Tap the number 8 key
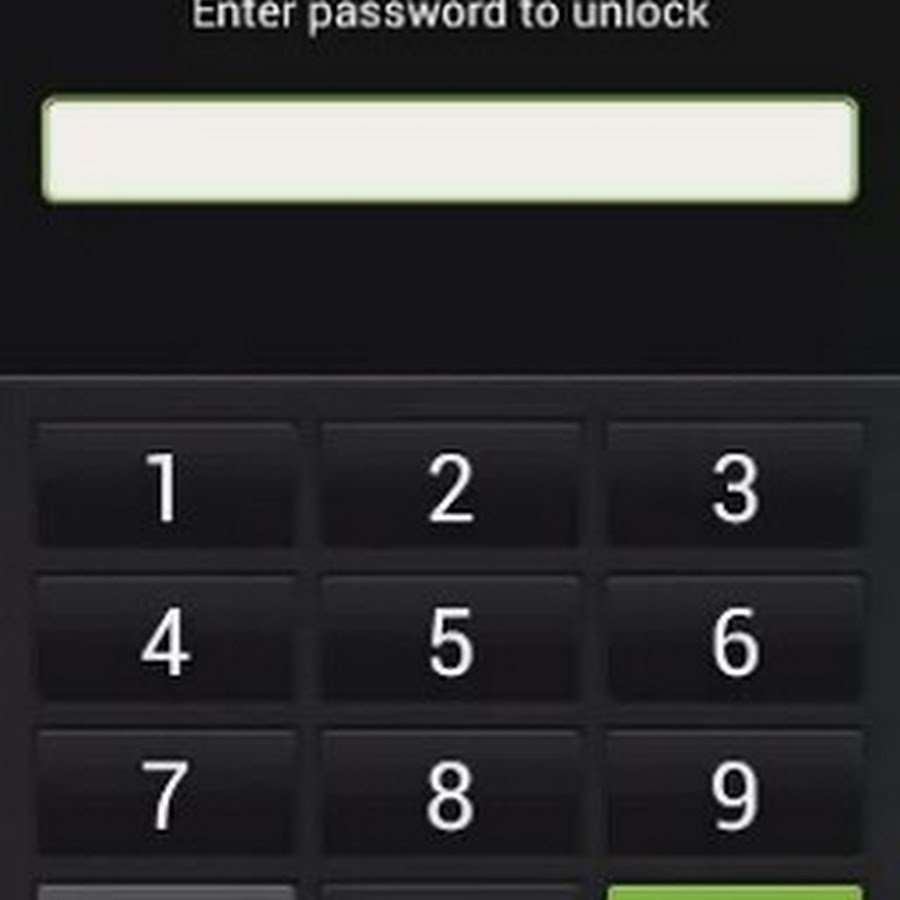The width and height of the screenshot is (900, 900). [451, 794]
